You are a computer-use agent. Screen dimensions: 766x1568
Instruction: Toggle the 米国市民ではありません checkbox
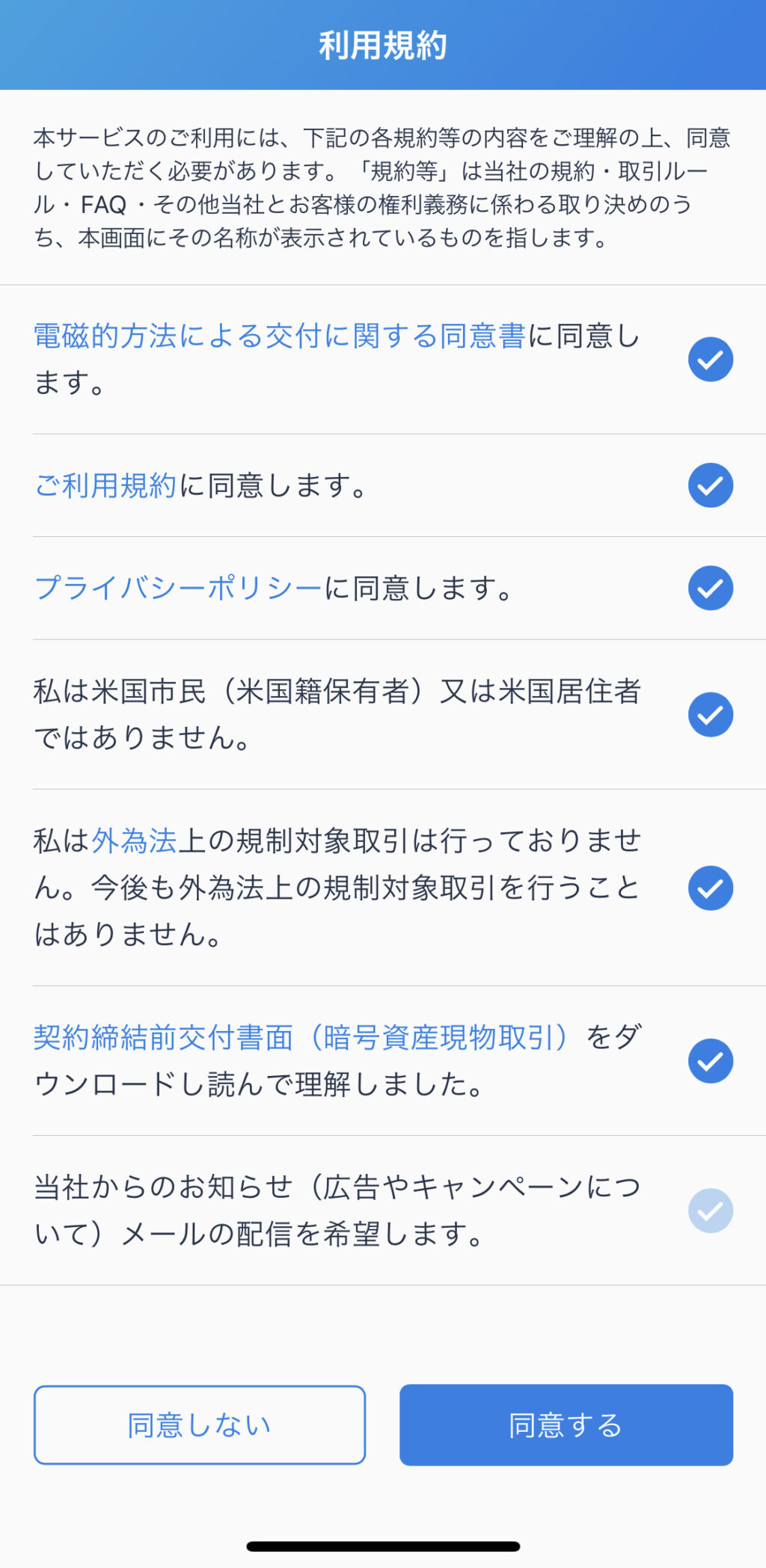tap(711, 714)
